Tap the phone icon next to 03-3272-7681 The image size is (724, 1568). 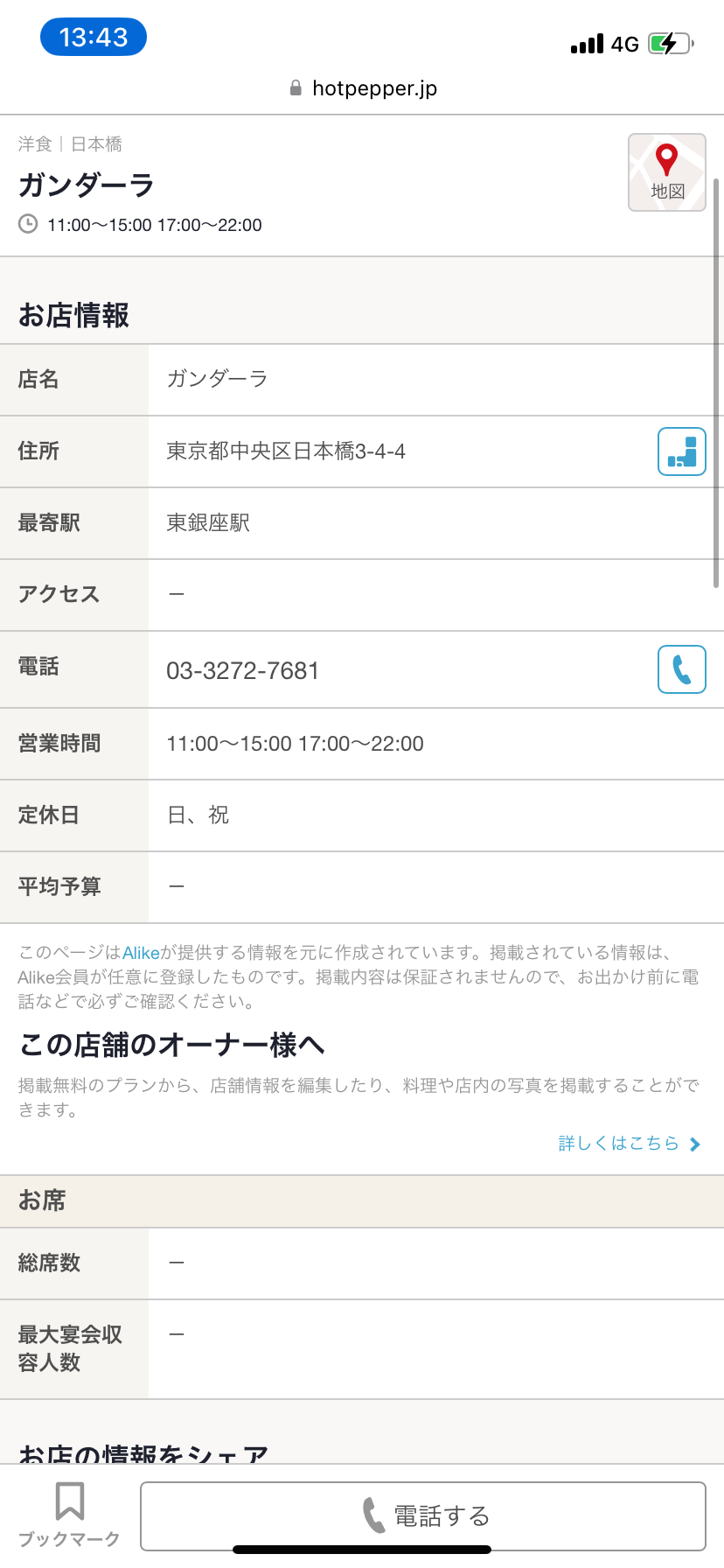tap(682, 669)
